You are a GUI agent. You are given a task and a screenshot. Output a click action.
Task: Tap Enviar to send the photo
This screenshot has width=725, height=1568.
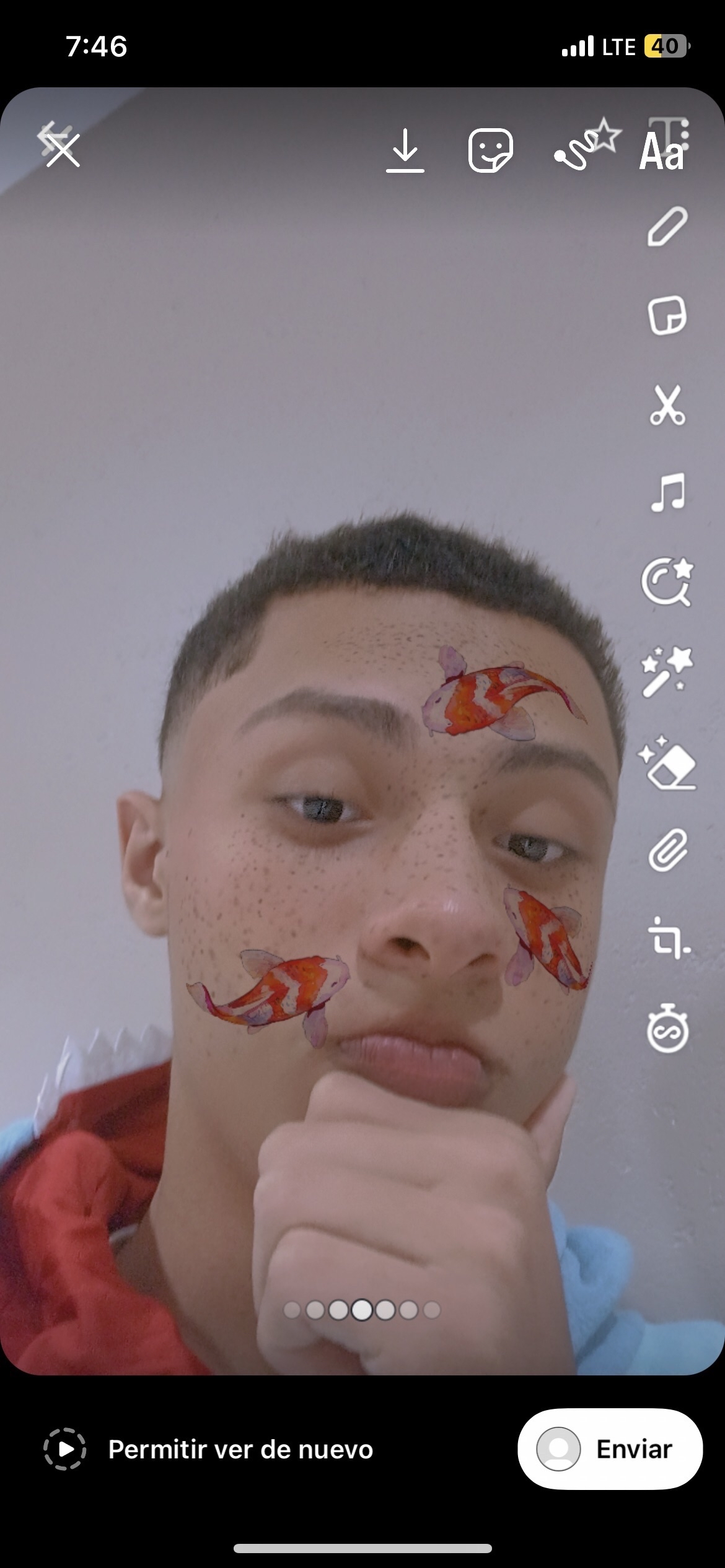coord(610,1449)
